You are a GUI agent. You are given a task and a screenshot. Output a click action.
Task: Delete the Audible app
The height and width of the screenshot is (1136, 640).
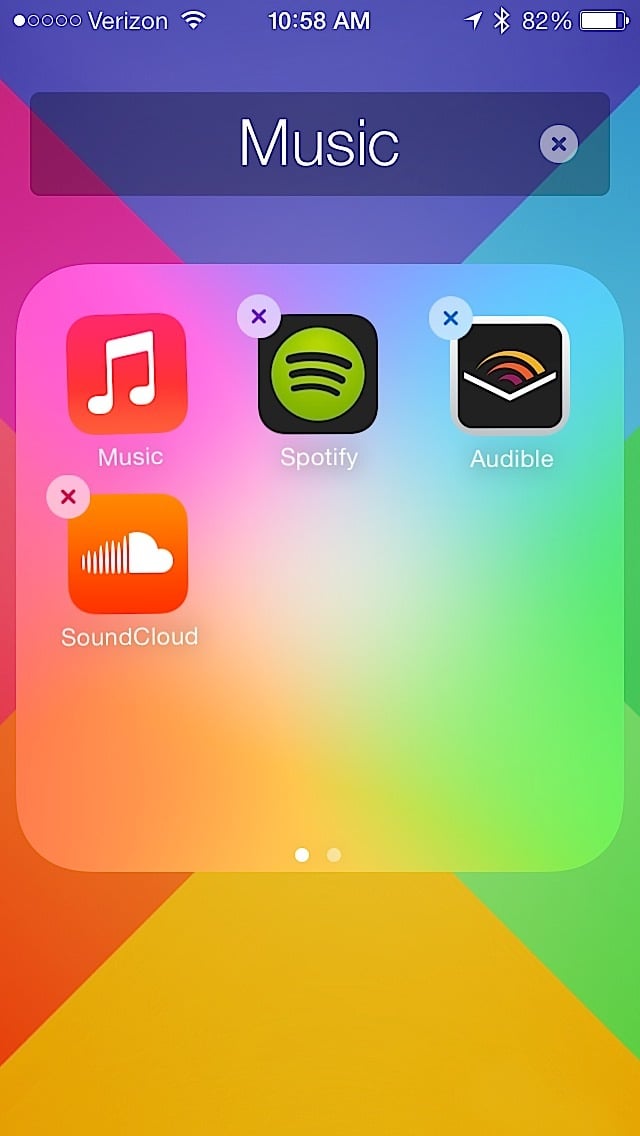pos(451,317)
